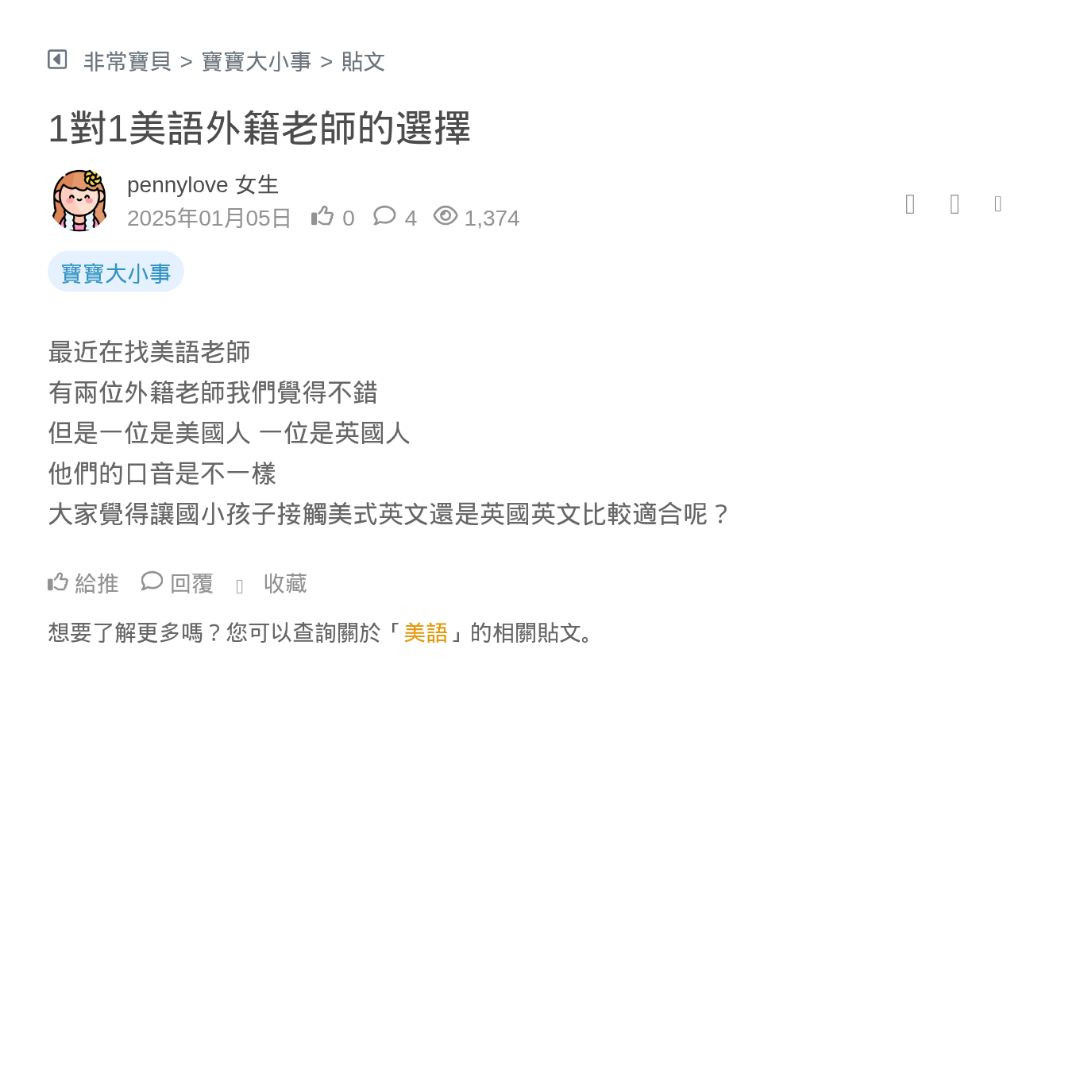Reply to the post via 回覆
1080x1080 pixels.
click(x=177, y=583)
